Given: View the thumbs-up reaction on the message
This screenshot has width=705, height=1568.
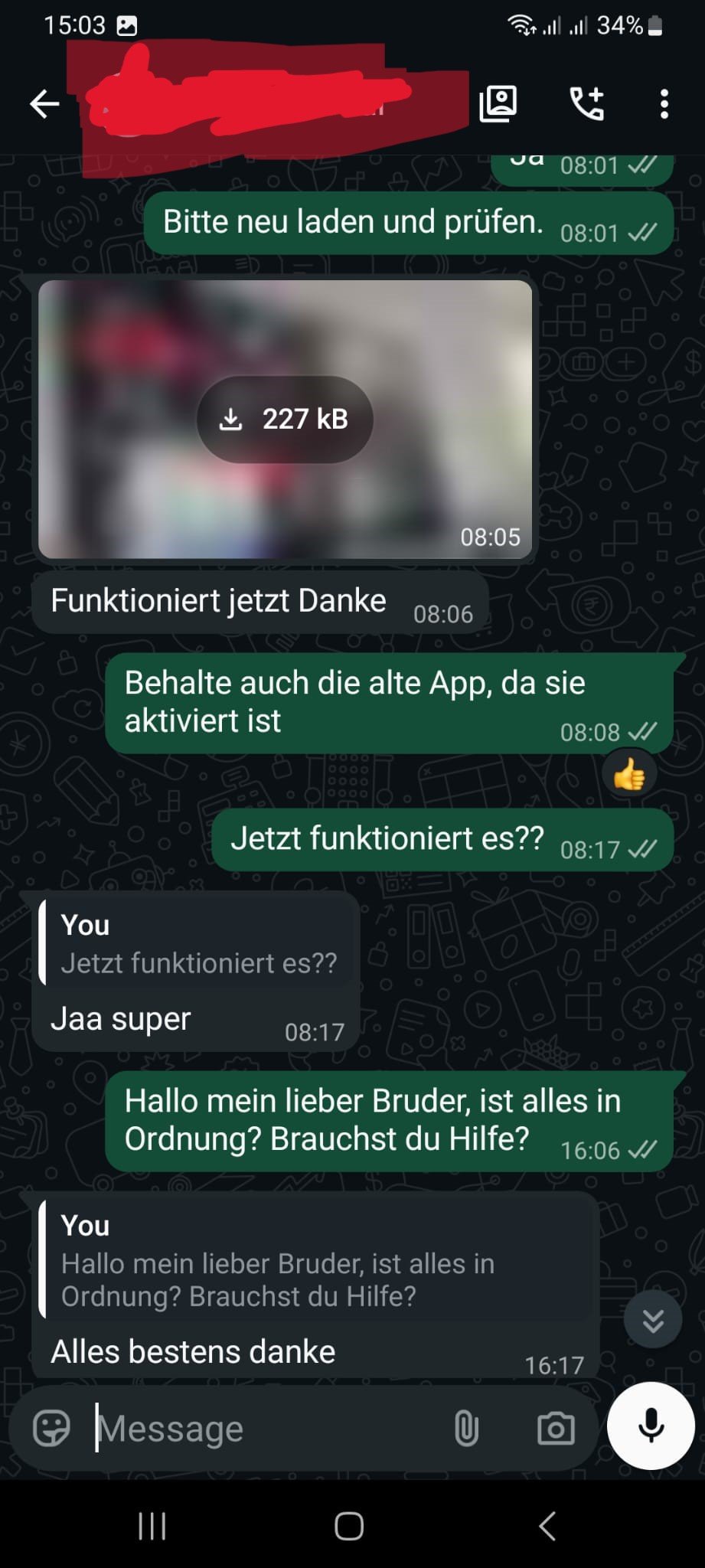Looking at the screenshot, I should 629,776.
